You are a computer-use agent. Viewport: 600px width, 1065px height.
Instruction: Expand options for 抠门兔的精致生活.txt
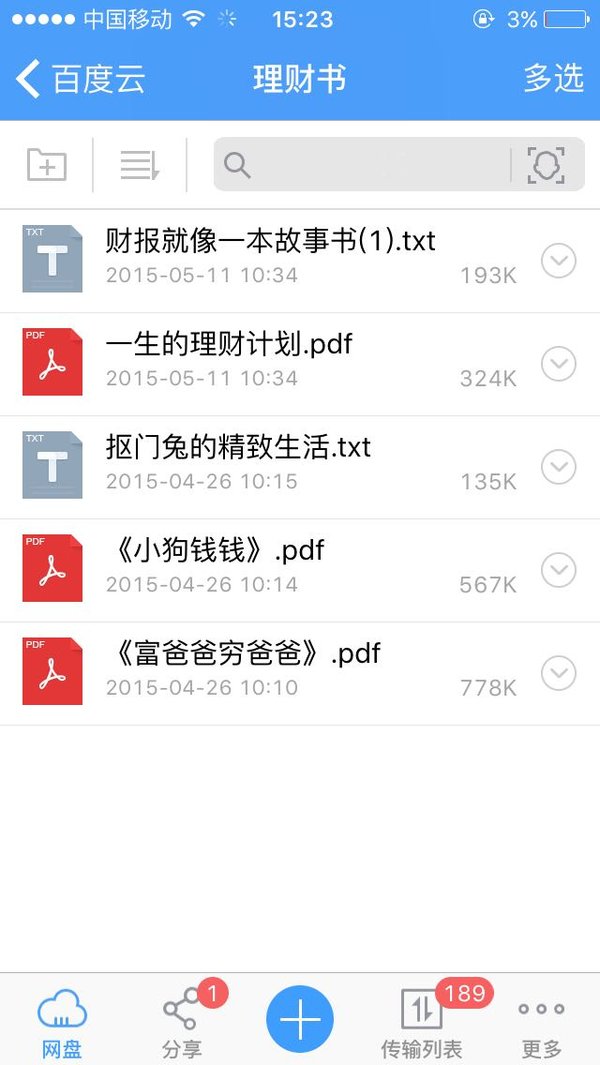[x=559, y=467]
